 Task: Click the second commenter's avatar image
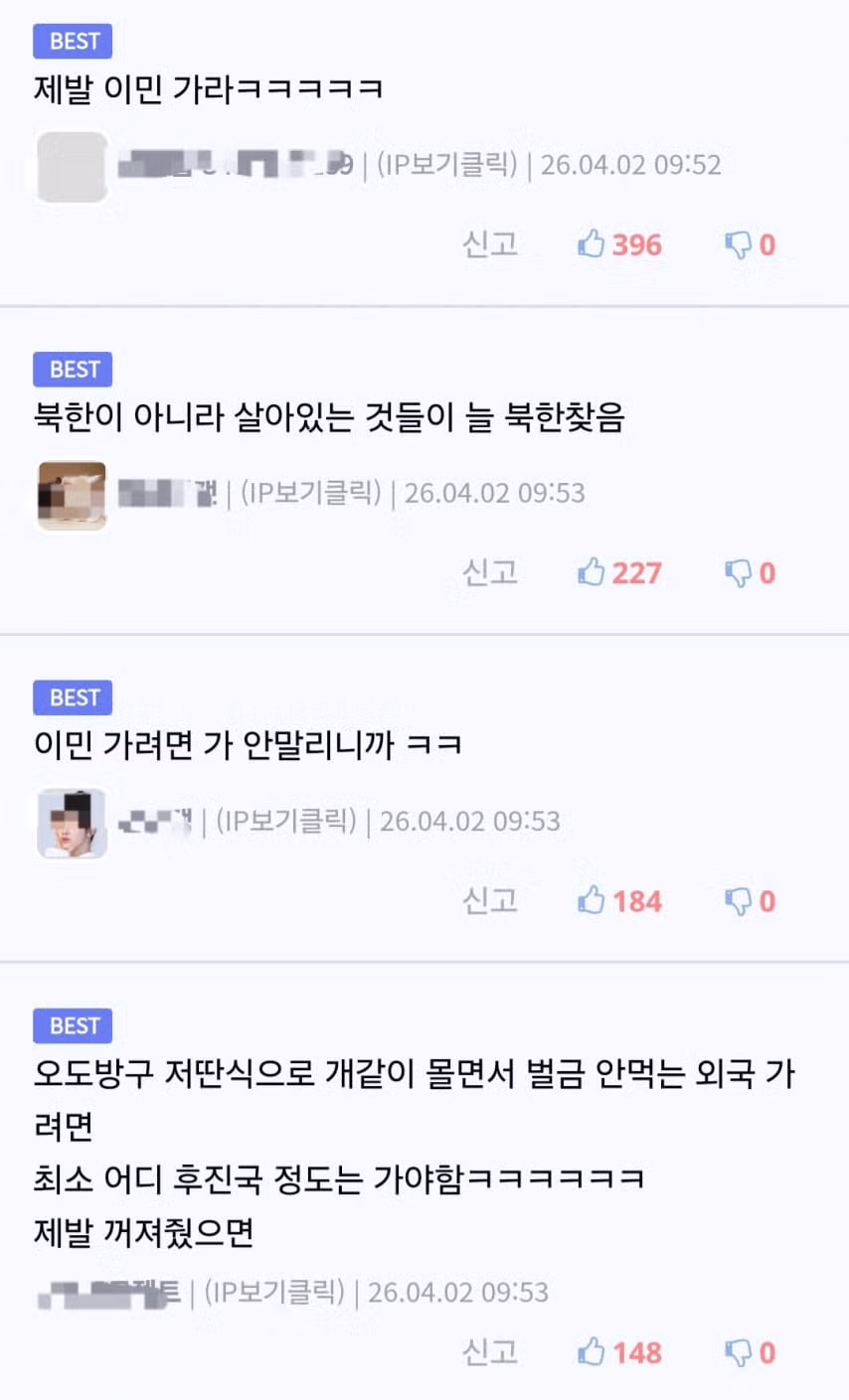click(71, 497)
